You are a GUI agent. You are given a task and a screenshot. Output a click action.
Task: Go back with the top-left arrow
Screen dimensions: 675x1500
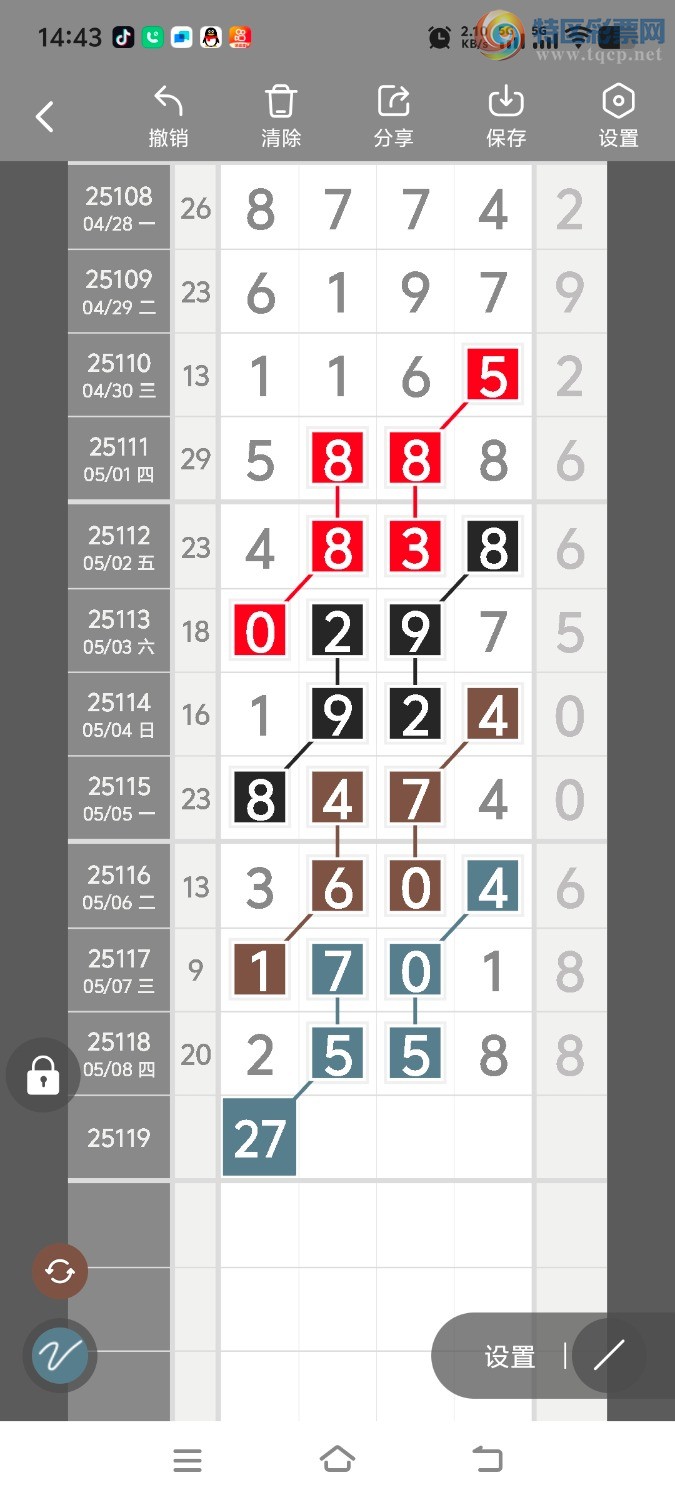tap(44, 117)
